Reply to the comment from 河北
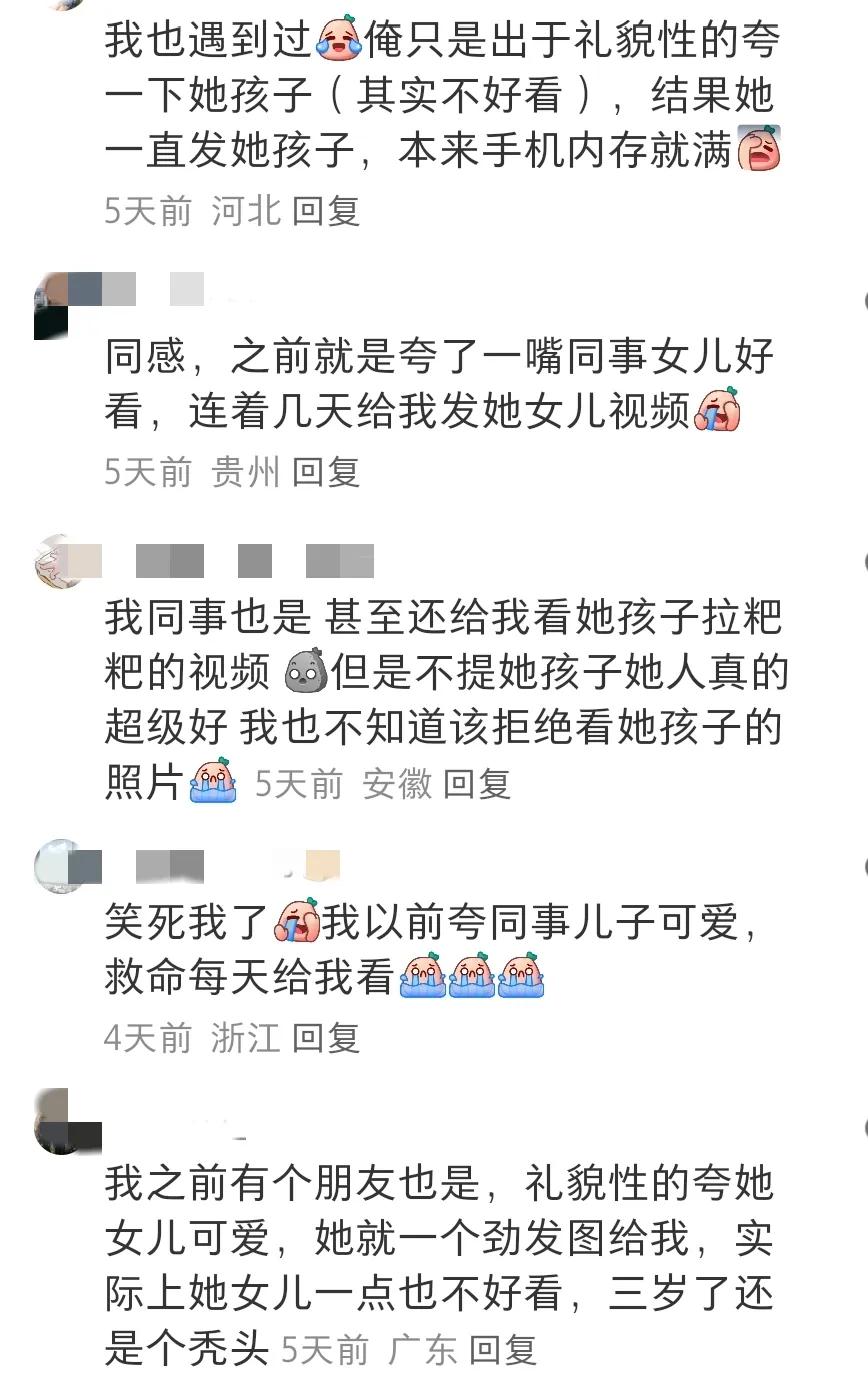This screenshot has height=1376, width=868. [326, 211]
